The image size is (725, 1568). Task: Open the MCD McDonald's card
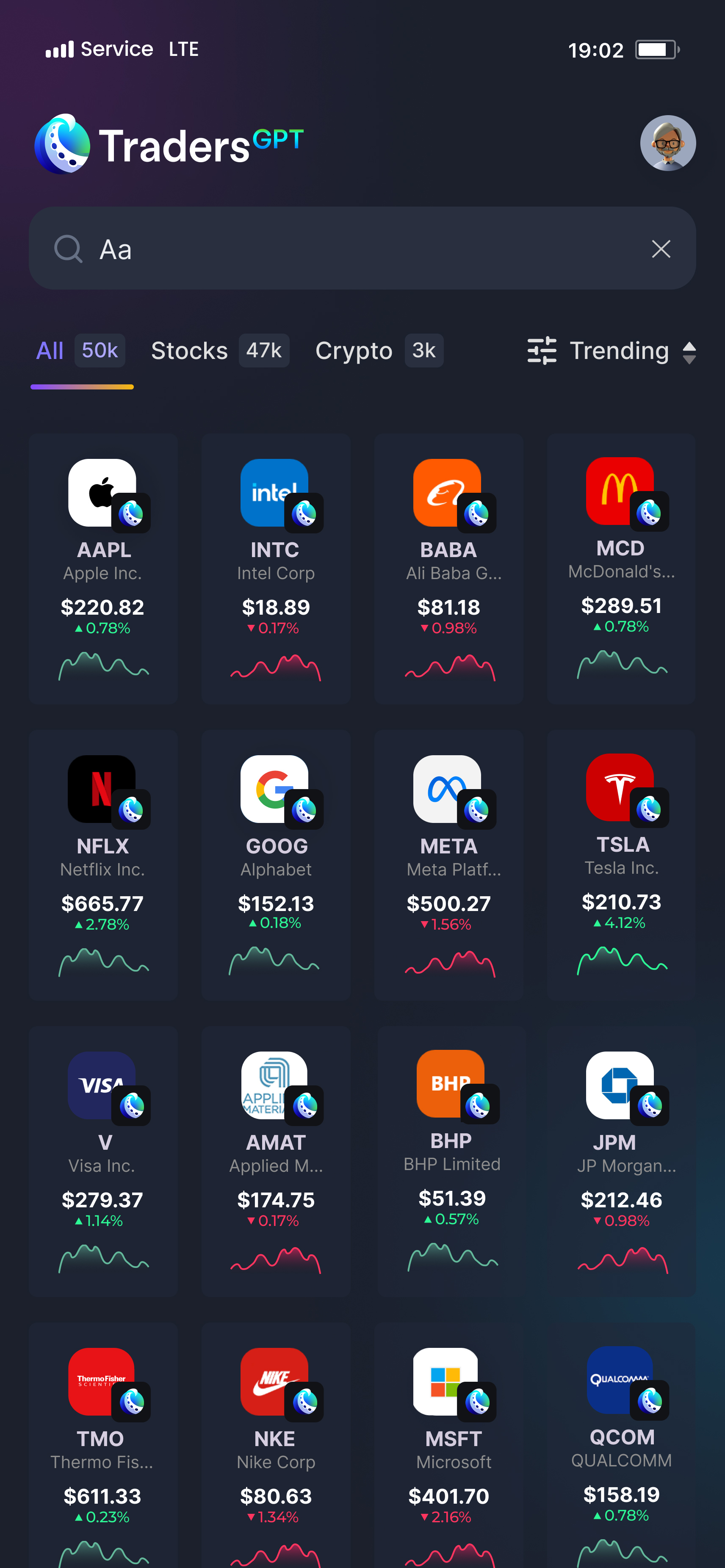(621, 569)
